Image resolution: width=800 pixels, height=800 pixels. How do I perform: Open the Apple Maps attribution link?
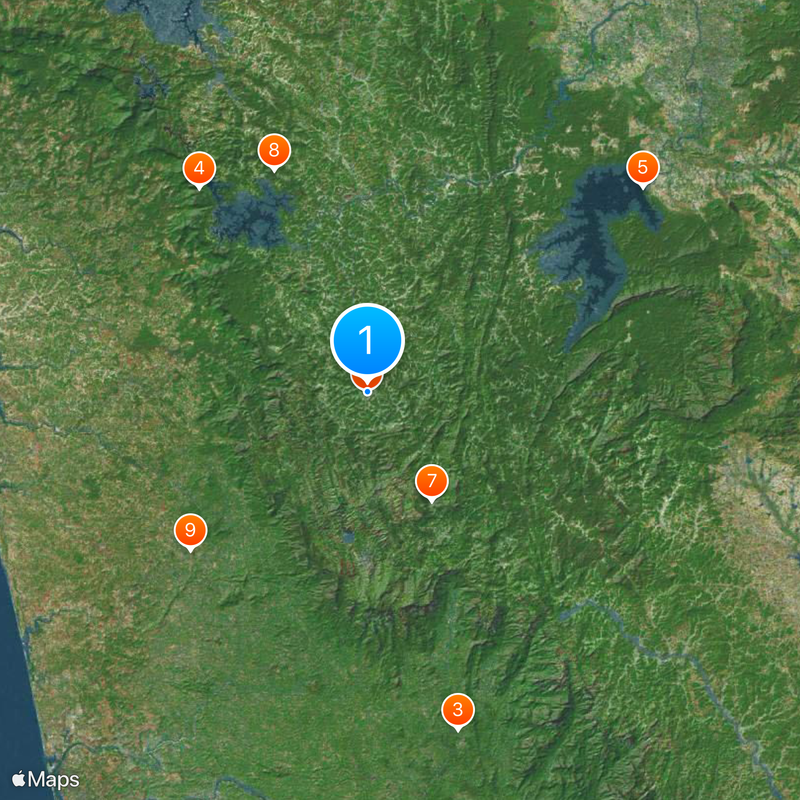coord(45,778)
